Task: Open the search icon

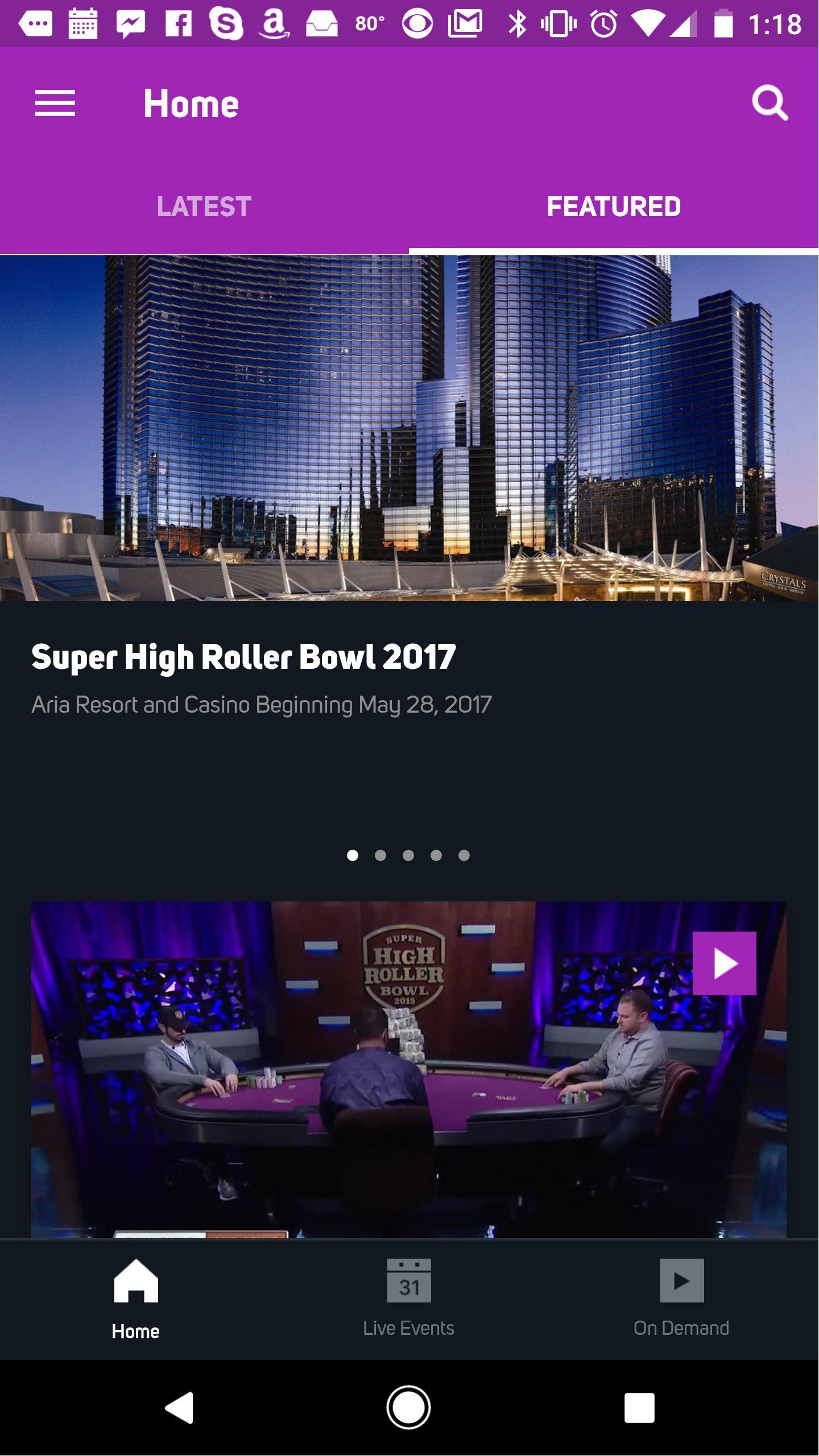Action: 770,104
